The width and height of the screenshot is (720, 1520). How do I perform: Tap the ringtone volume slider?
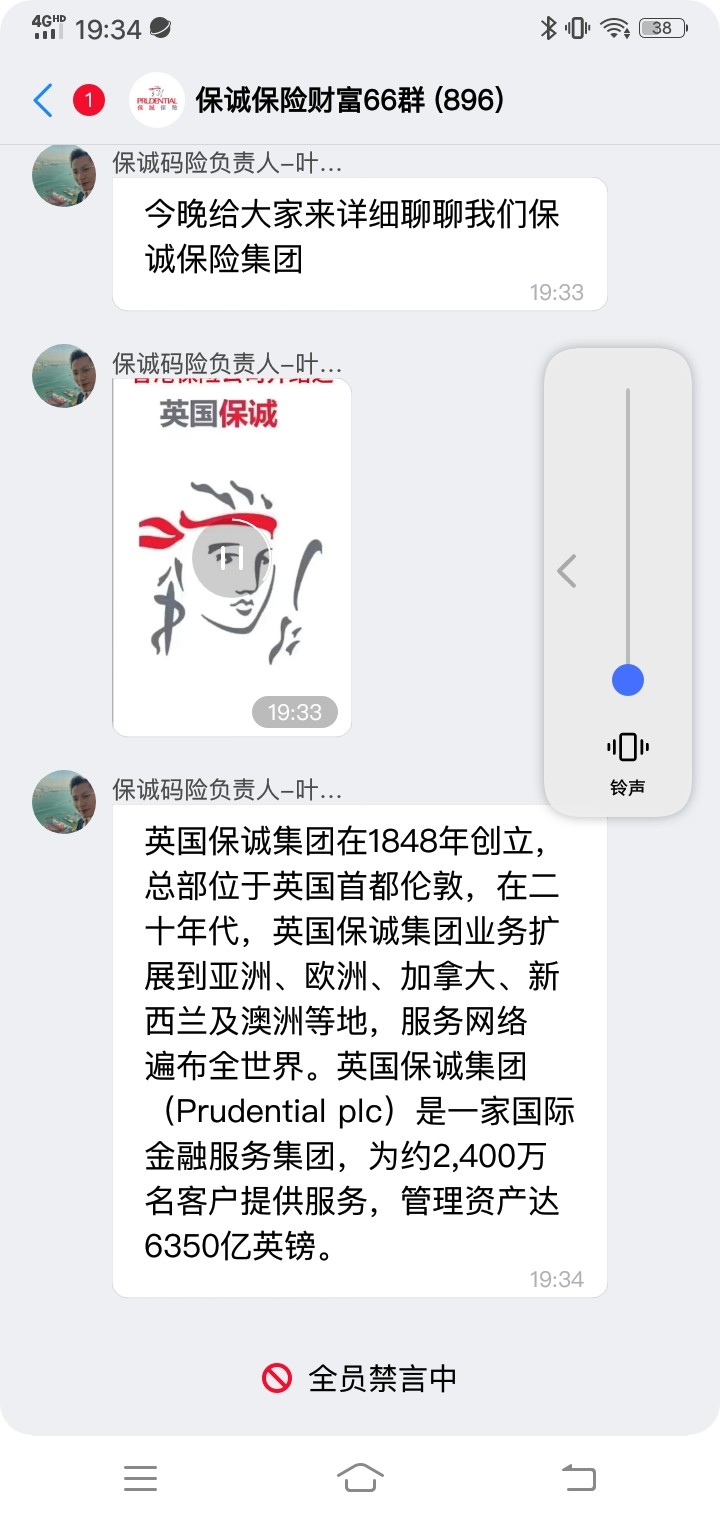tap(628, 680)
